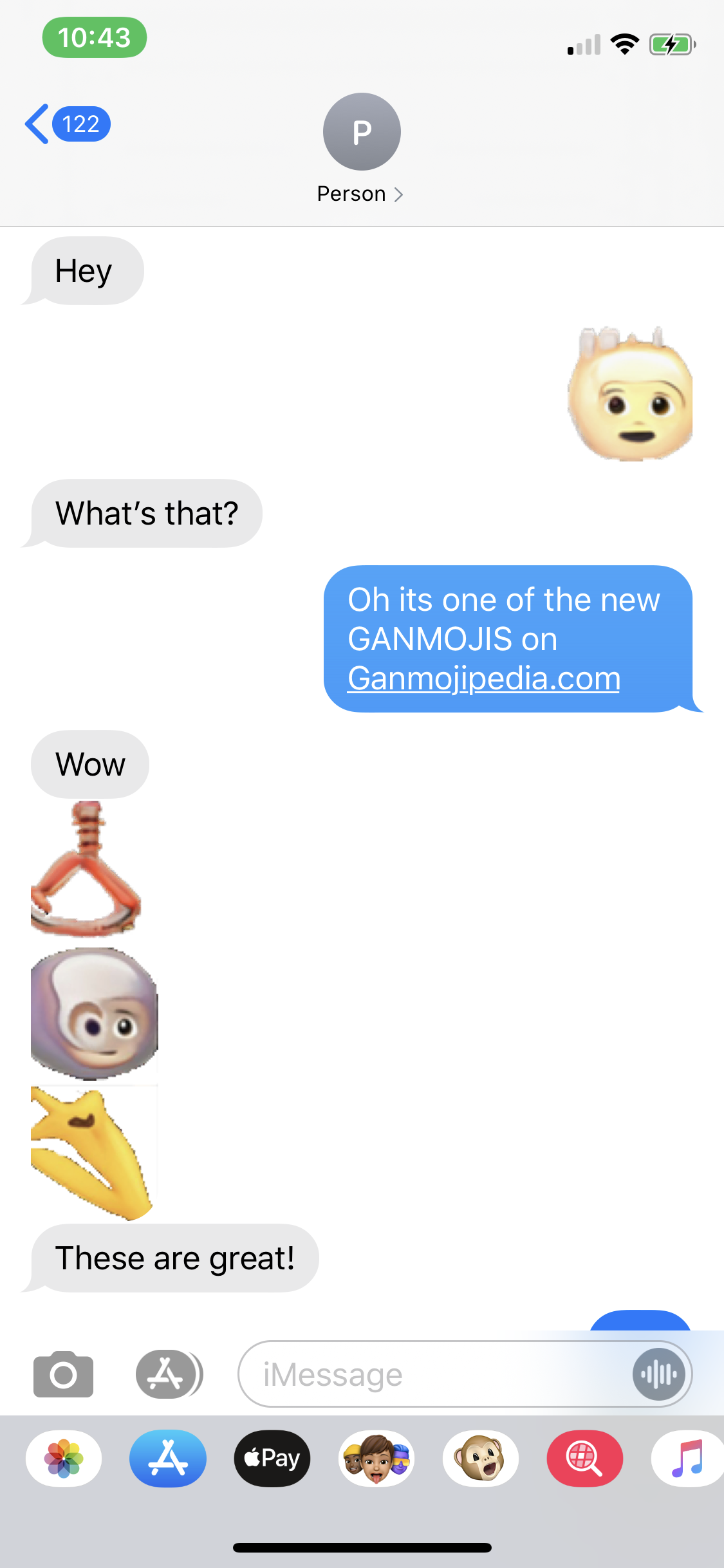The width and height of the screenshot is (724, 1568).
Task: Open the #images search app
Action: (584, 1459)
